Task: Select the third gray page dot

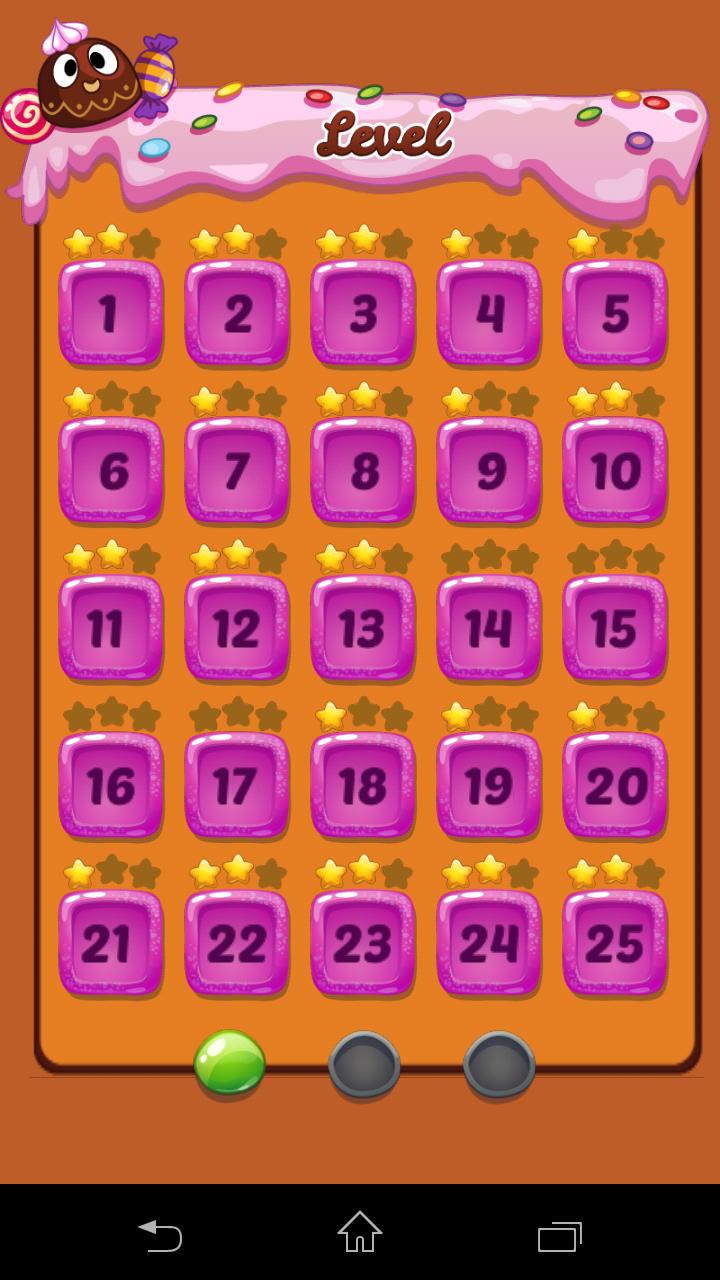Action: (x=497, y=1063)
